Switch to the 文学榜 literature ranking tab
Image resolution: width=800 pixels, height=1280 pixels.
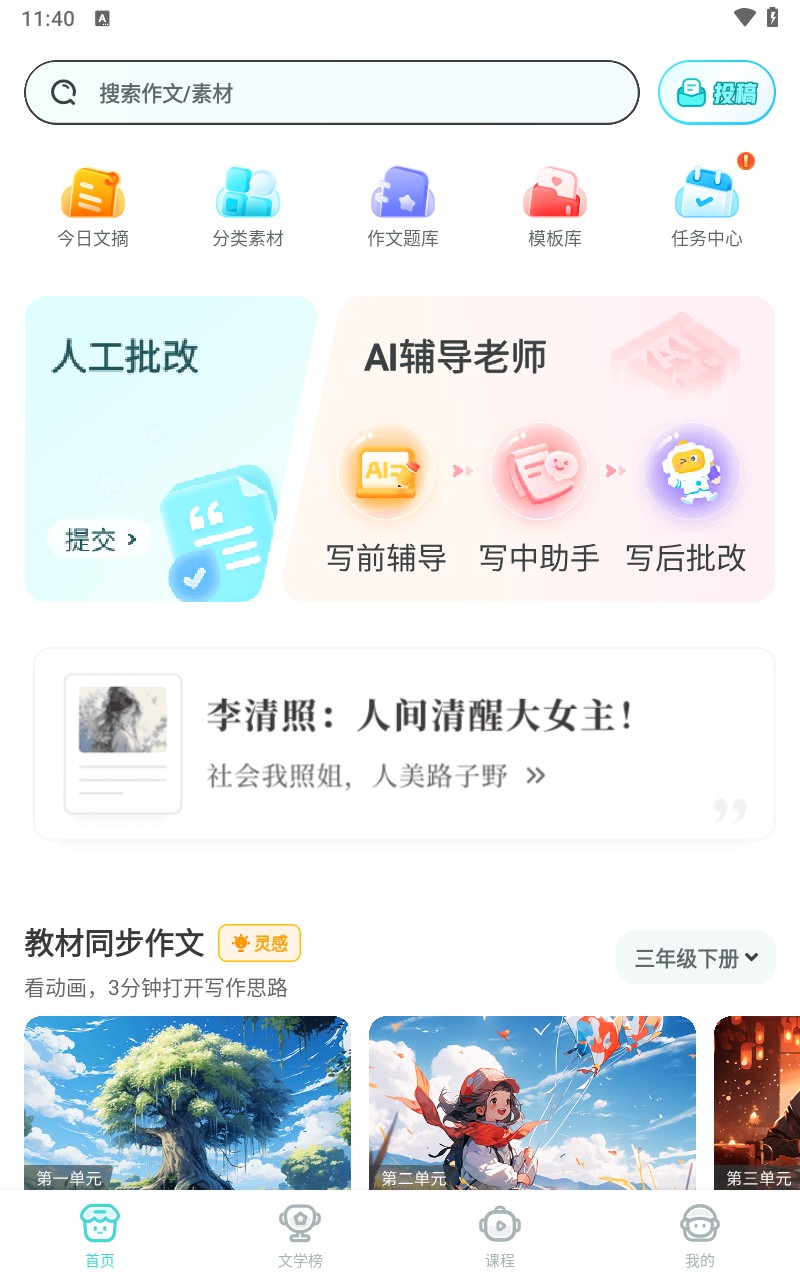(x=300, y=1235)
